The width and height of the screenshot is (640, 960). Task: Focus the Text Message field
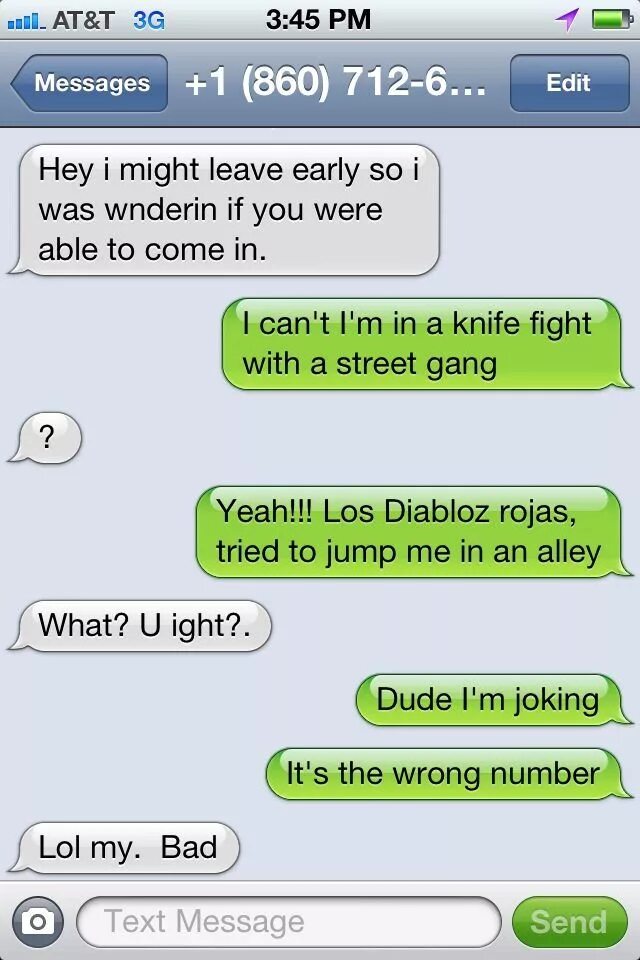(x=288, y=922)
